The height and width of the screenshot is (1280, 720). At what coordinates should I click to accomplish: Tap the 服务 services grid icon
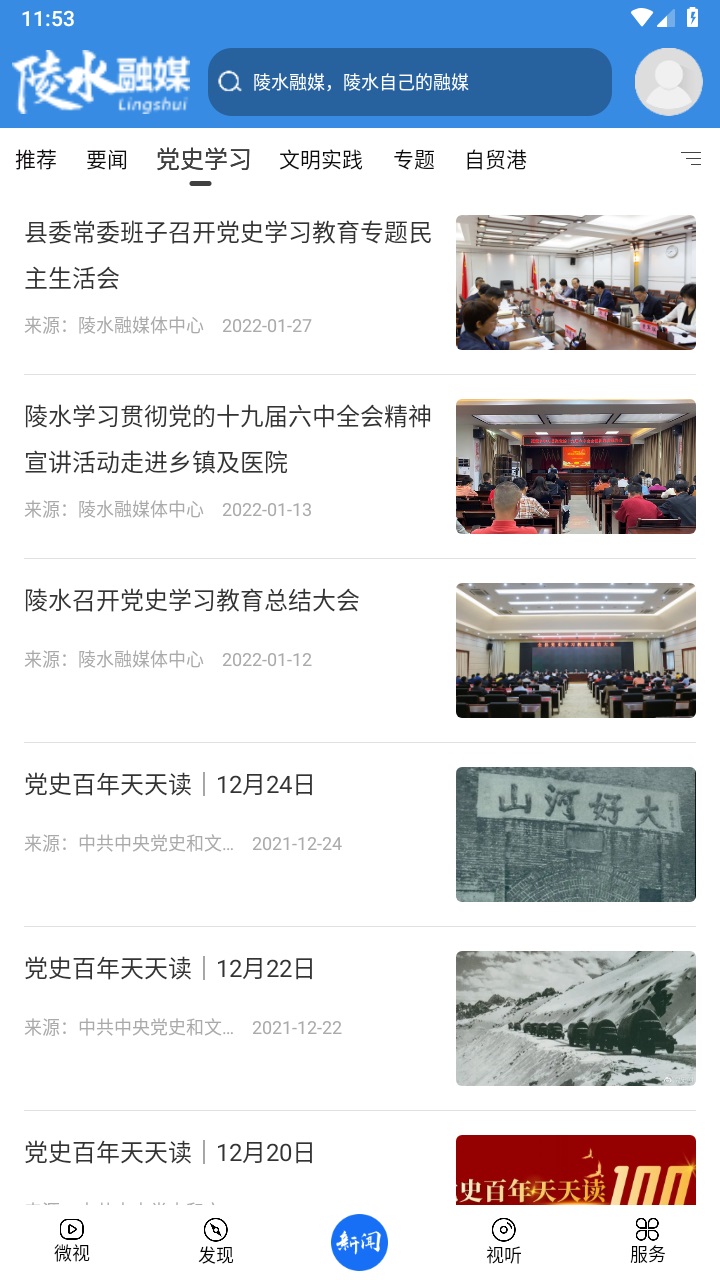[648, 1228]
